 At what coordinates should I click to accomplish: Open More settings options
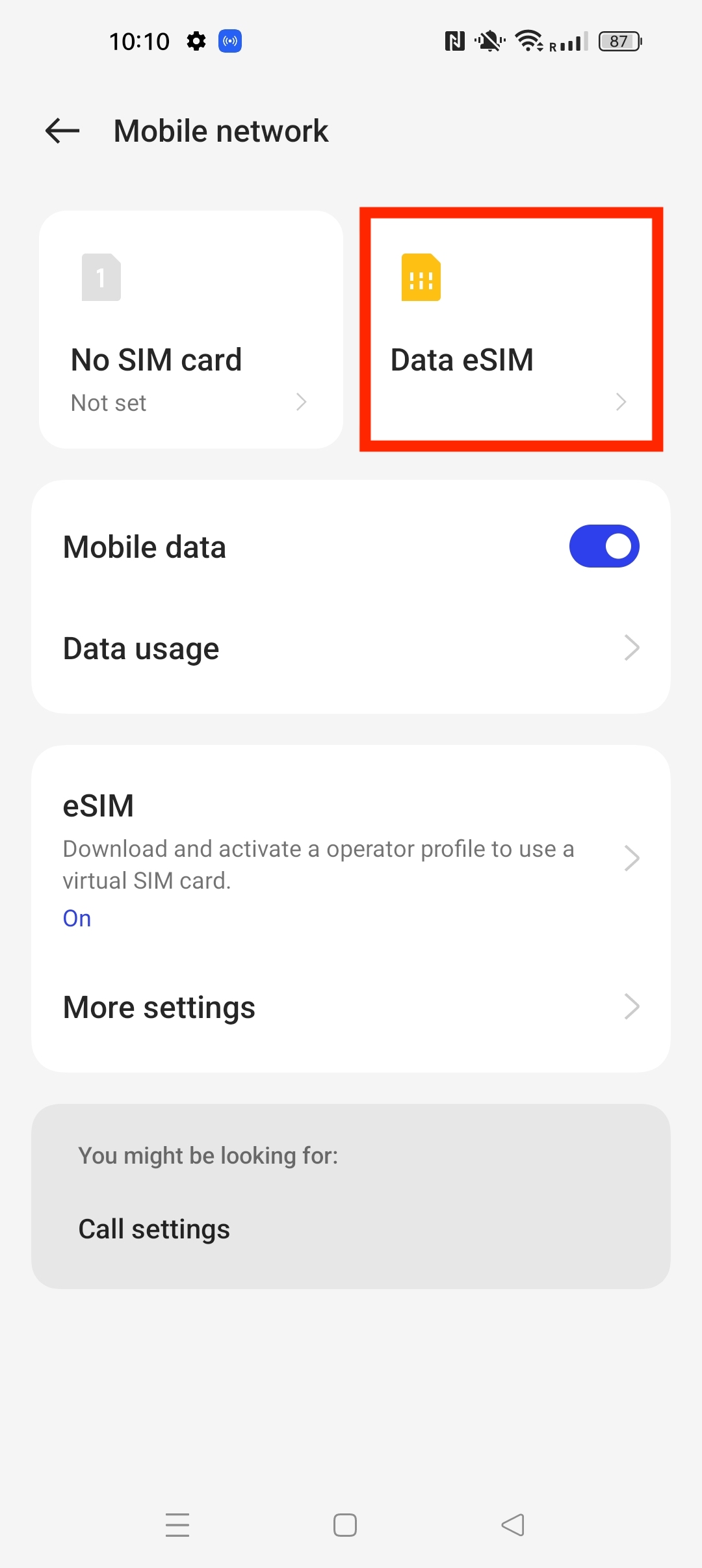[351, 1006]
